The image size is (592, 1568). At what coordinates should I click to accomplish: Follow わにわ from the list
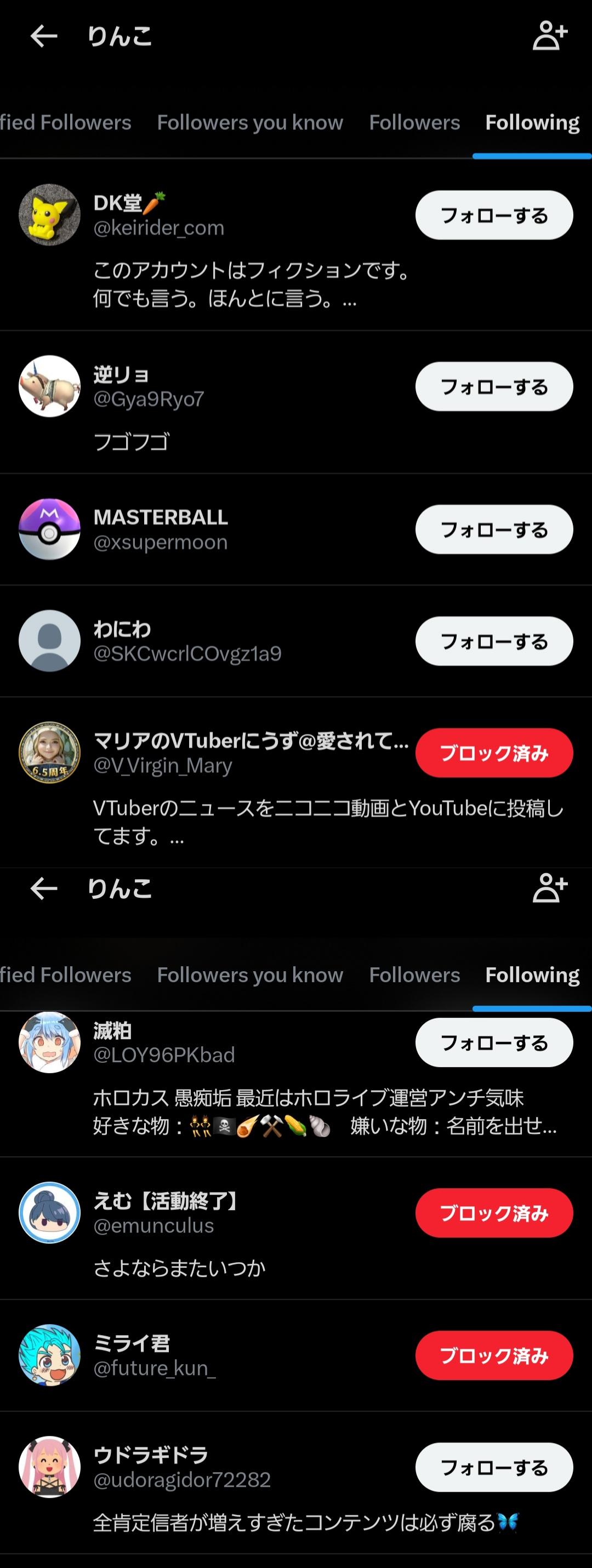[494, 641]
